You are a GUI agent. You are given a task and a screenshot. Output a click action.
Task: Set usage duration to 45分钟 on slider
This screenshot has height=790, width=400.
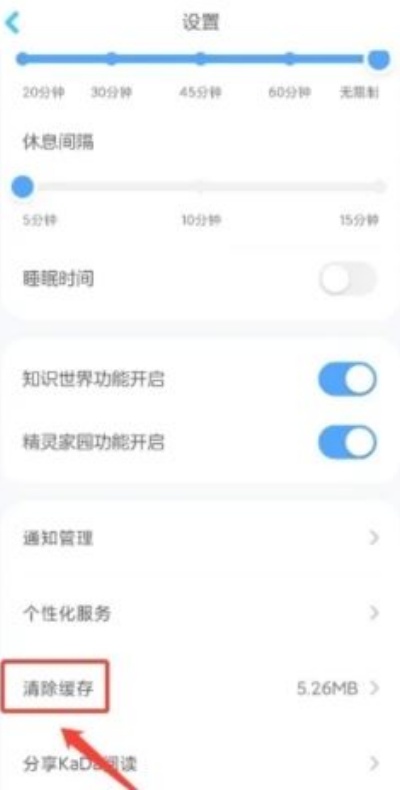tap(201, 59)
